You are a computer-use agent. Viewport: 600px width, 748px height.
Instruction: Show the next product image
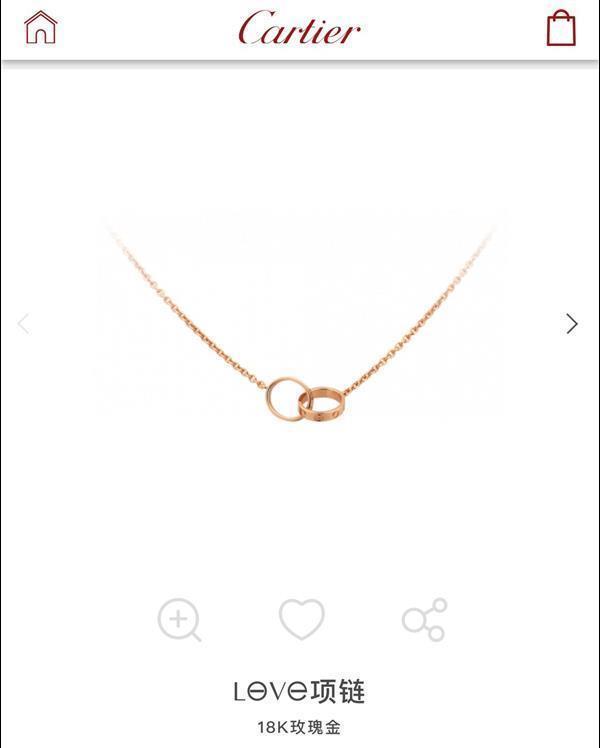coord(572,323)
